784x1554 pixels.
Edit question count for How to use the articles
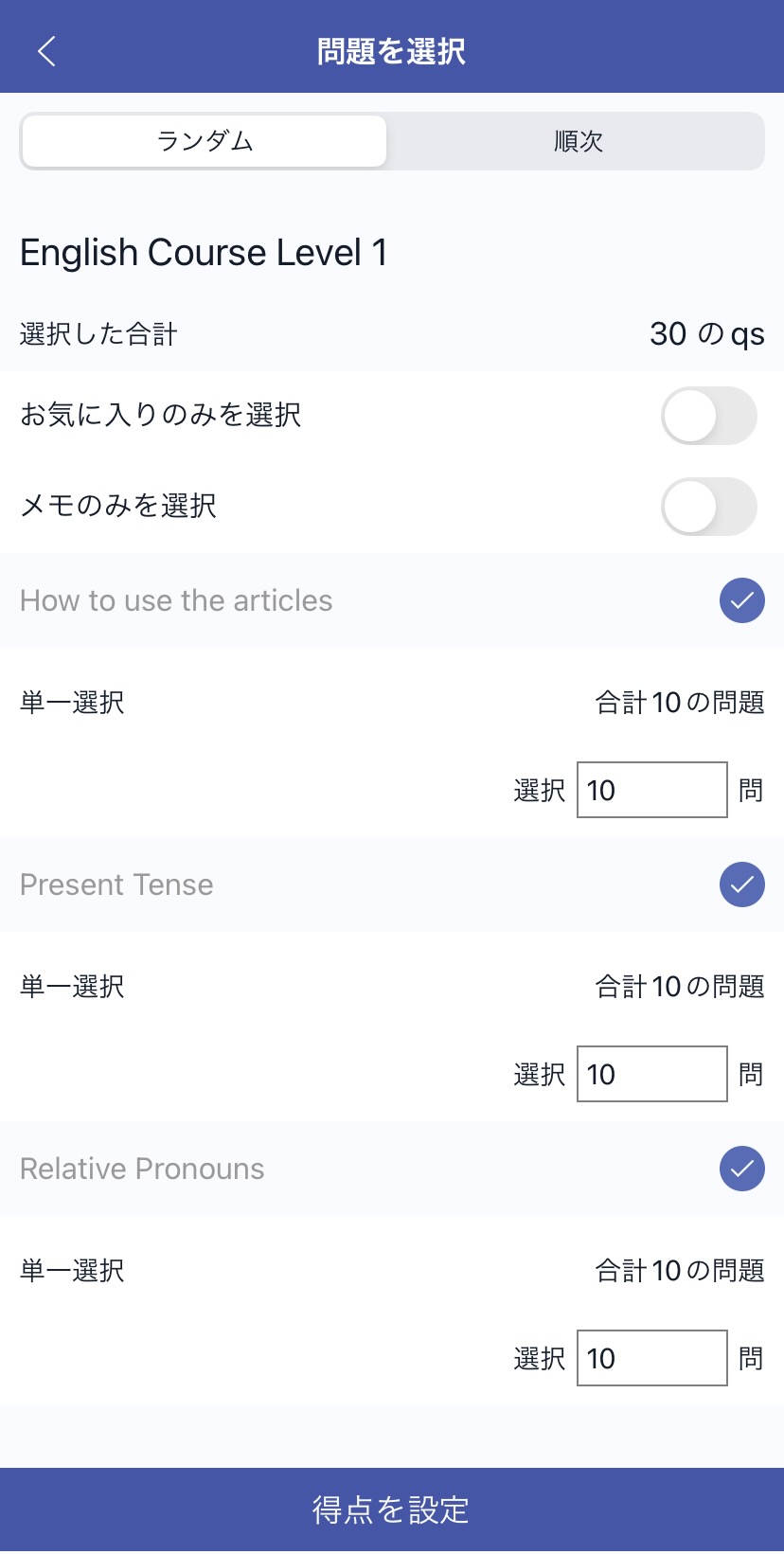pyautogui.click(x=651, y=790)
